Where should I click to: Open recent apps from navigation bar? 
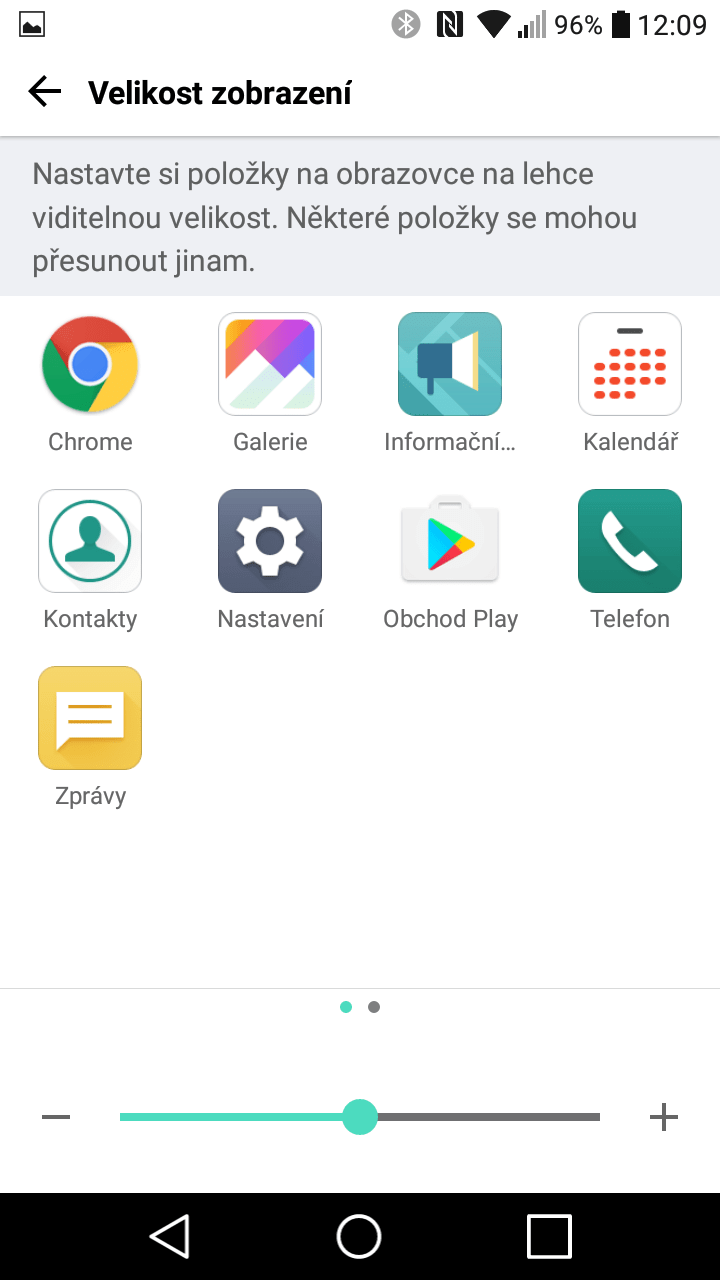pos(549,1236)
